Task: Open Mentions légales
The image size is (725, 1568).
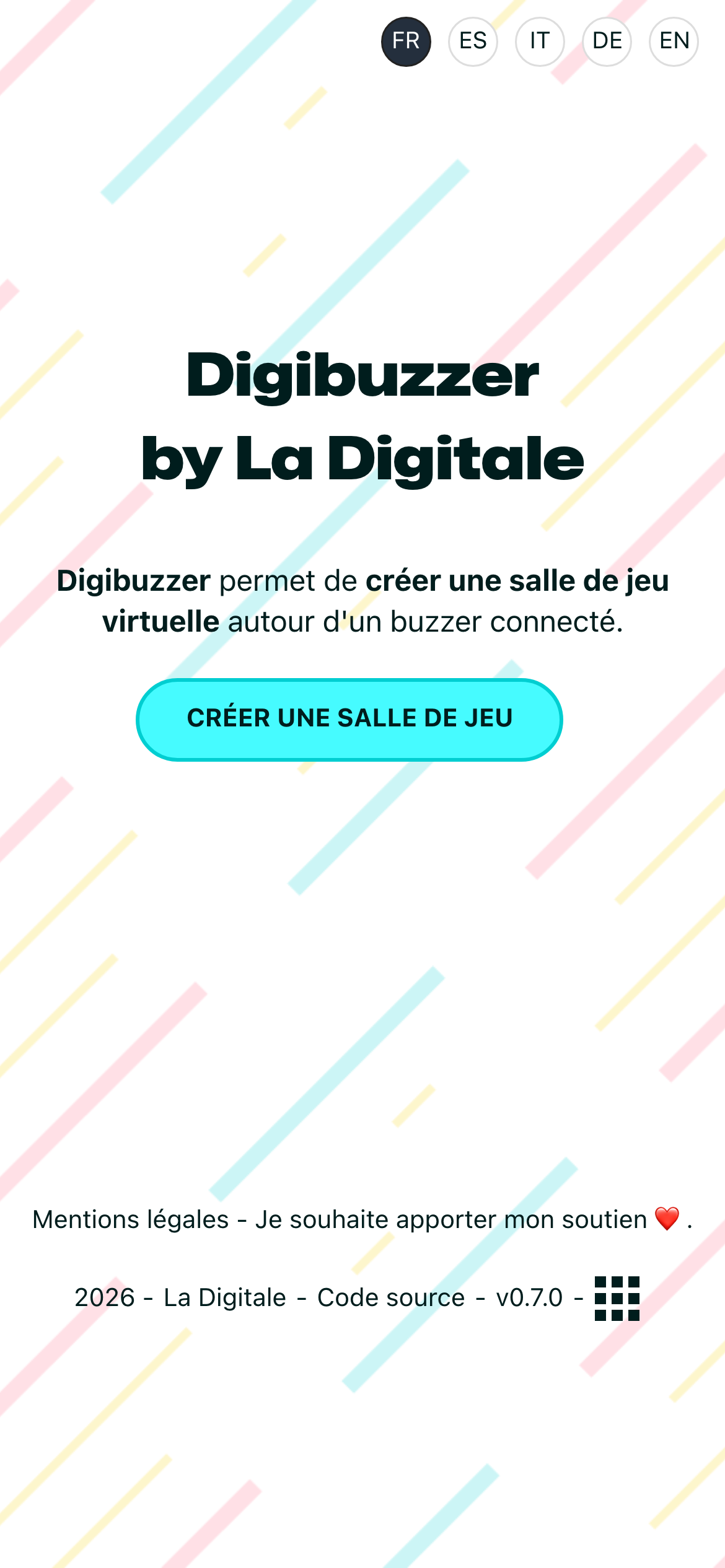Action: 131,1219
